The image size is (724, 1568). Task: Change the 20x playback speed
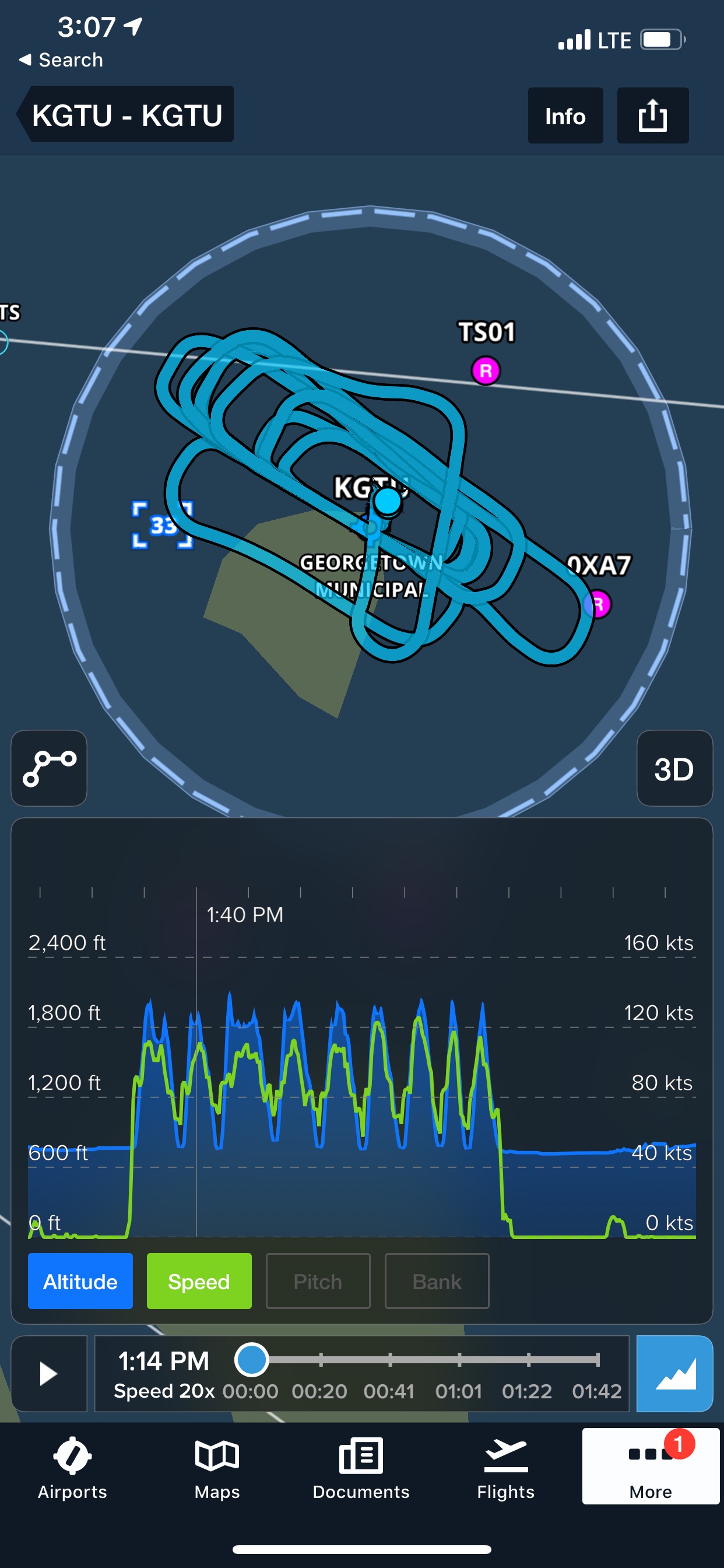[164, 1391]
